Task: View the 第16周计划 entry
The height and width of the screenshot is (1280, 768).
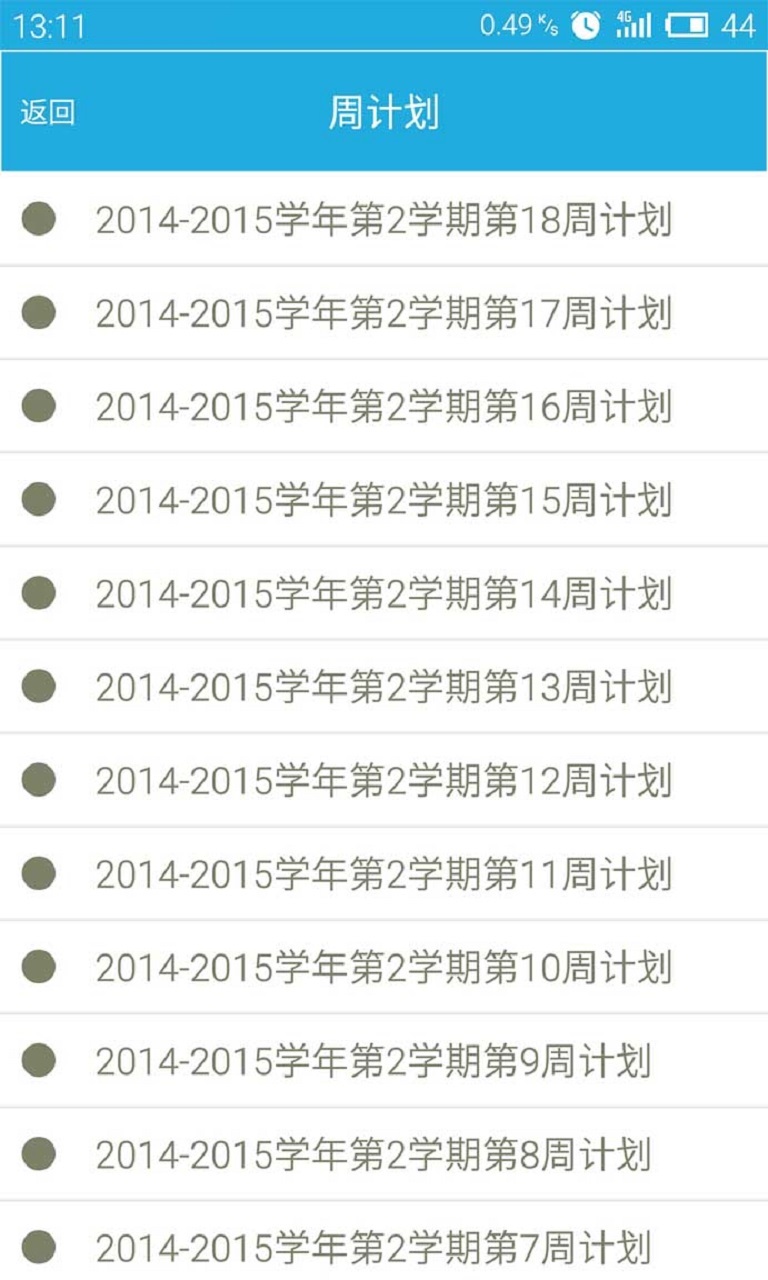Action: [x=383, y=407]
